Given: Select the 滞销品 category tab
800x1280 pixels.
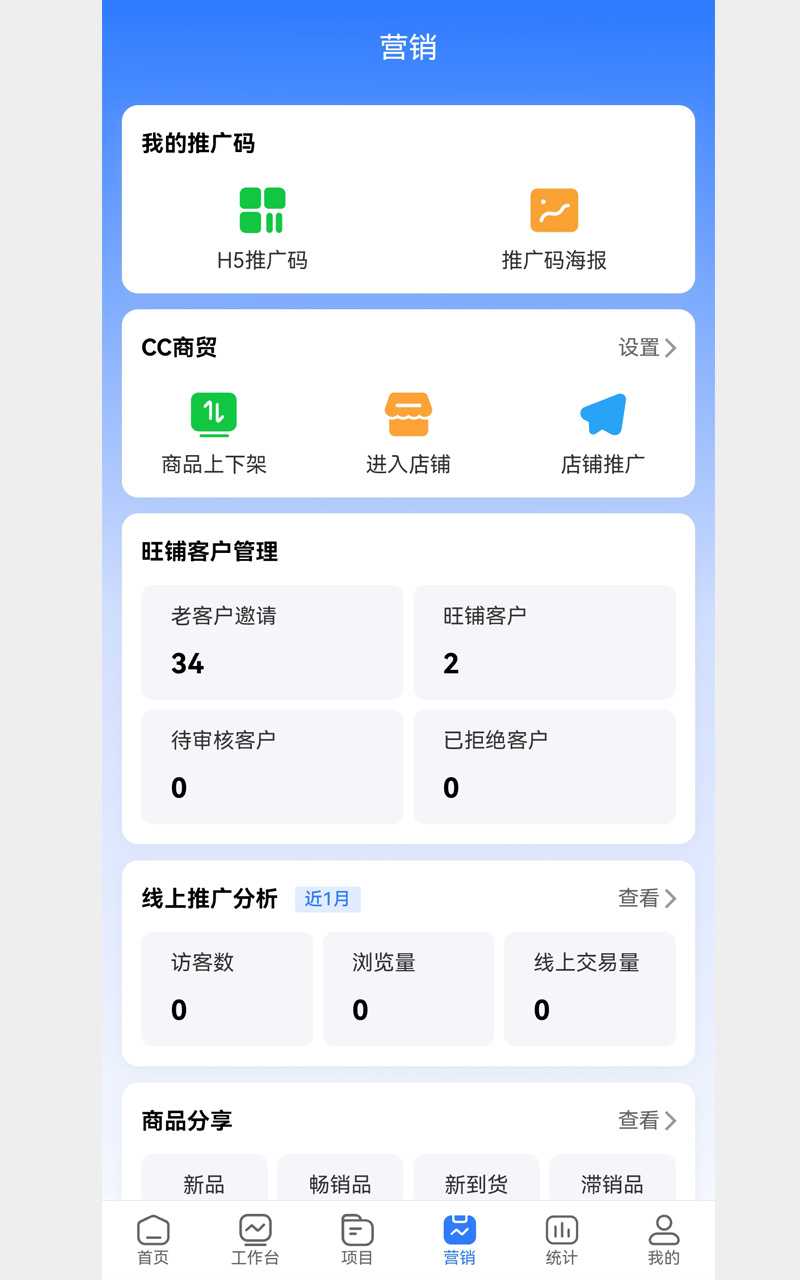Looking at the screenshot, I should point(613,1184).
